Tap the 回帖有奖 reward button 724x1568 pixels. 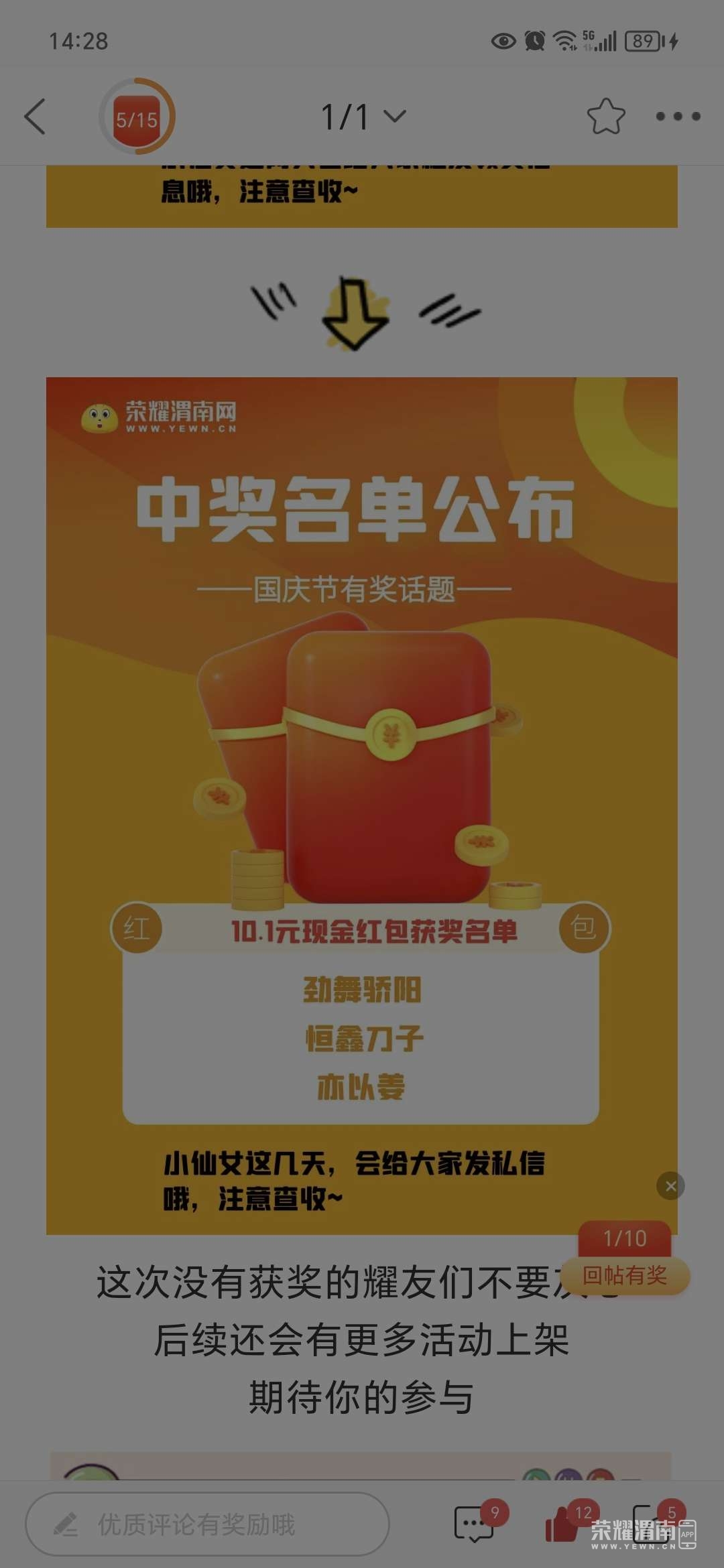click(624, 1275)
